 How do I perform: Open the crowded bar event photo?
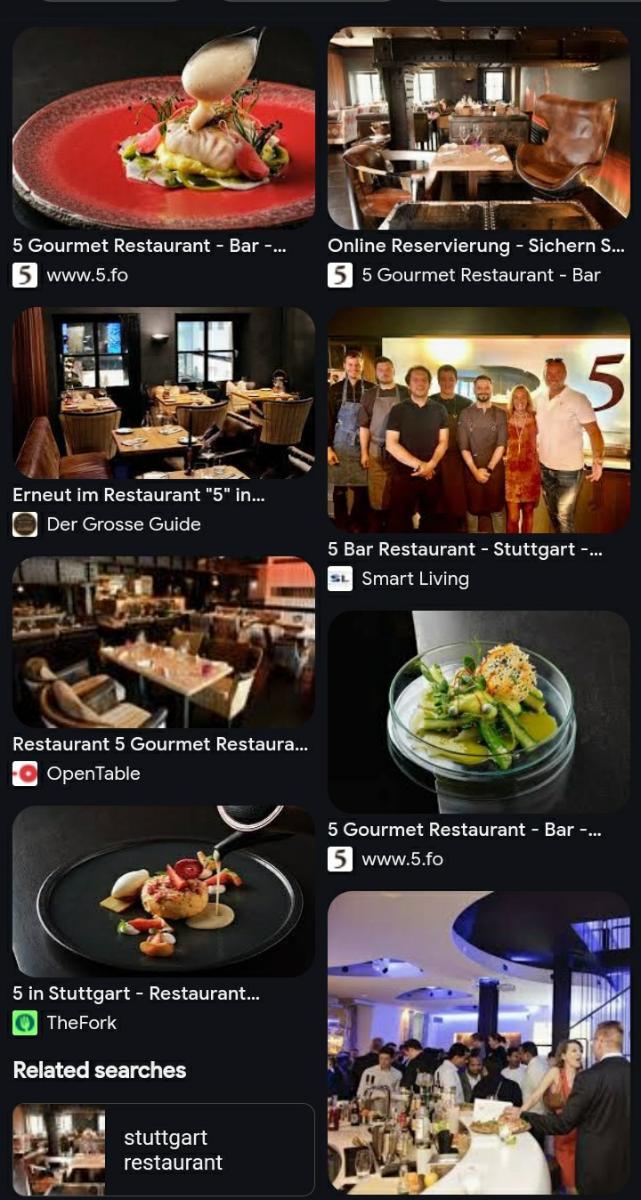click(479, 1040)
